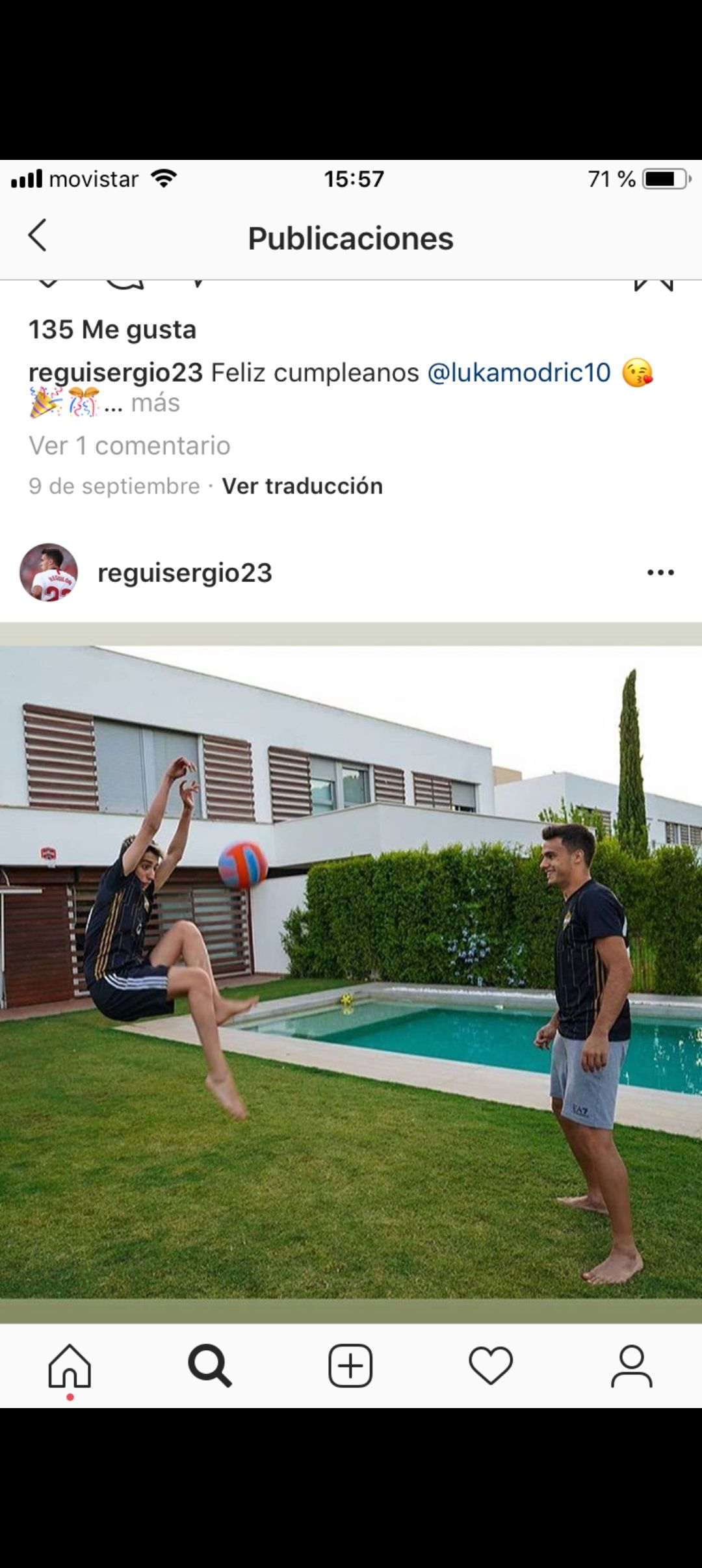Viewport: 702px width, 1568px height.
Task: Open the football photo post
Action: pyautogui.click(x=351, y=972)
